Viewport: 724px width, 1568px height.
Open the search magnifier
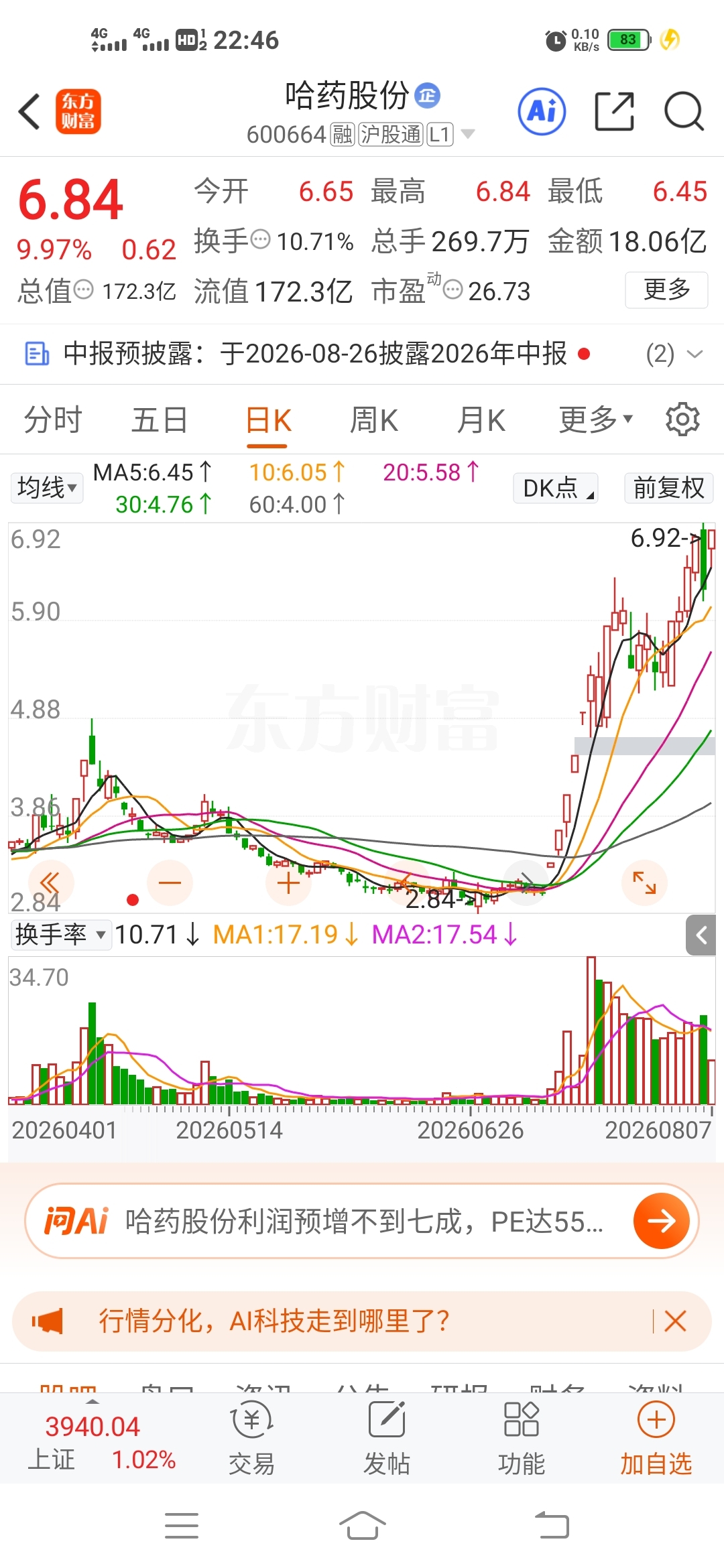(x=684, y=111)
